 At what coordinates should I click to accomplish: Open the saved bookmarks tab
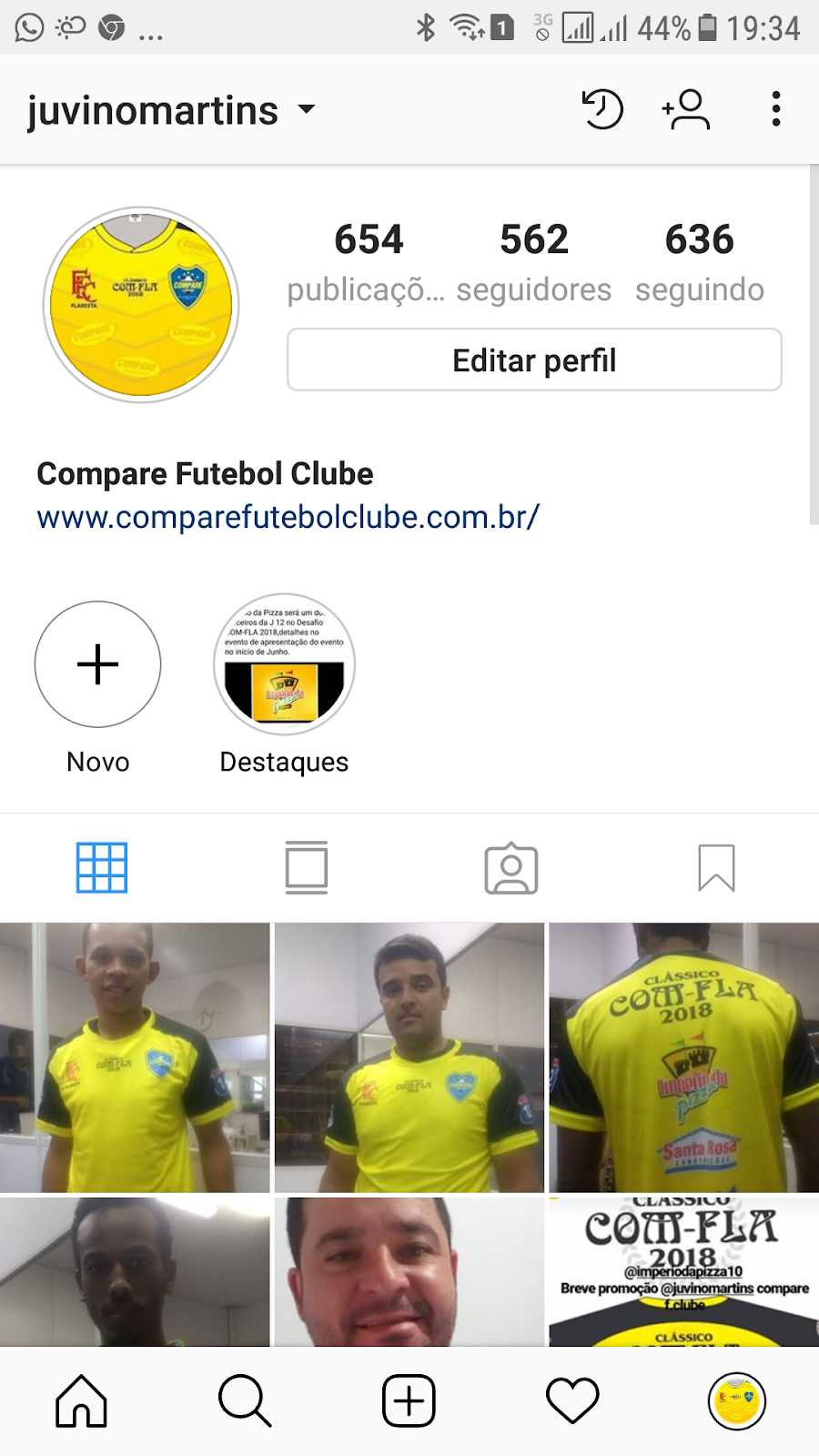click(716, 867)
